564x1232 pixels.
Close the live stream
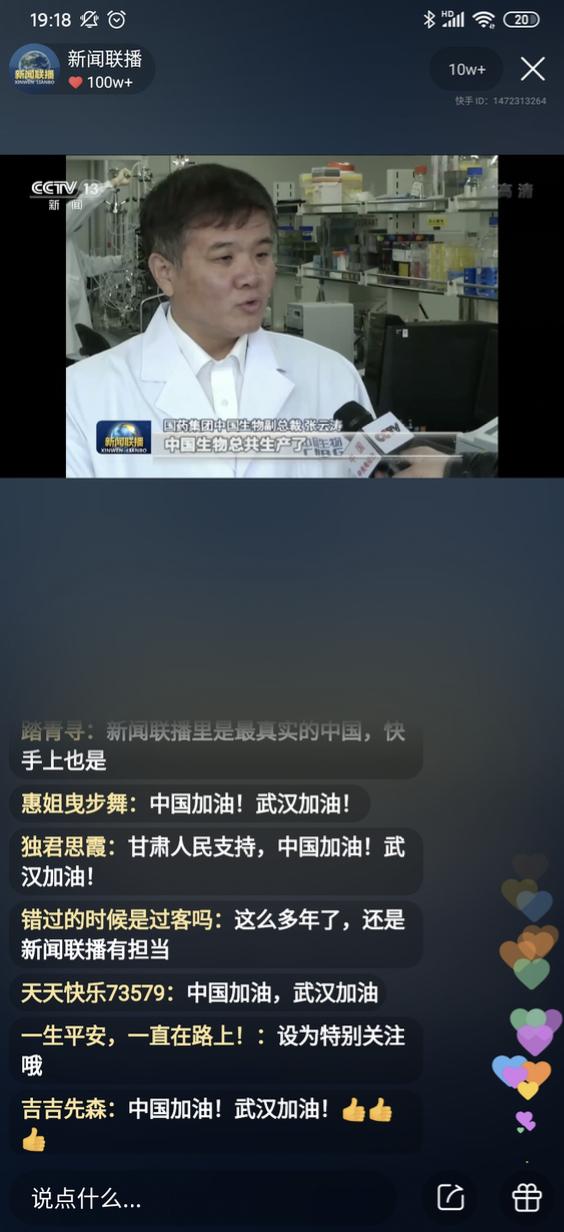click(x=533, y=69)
